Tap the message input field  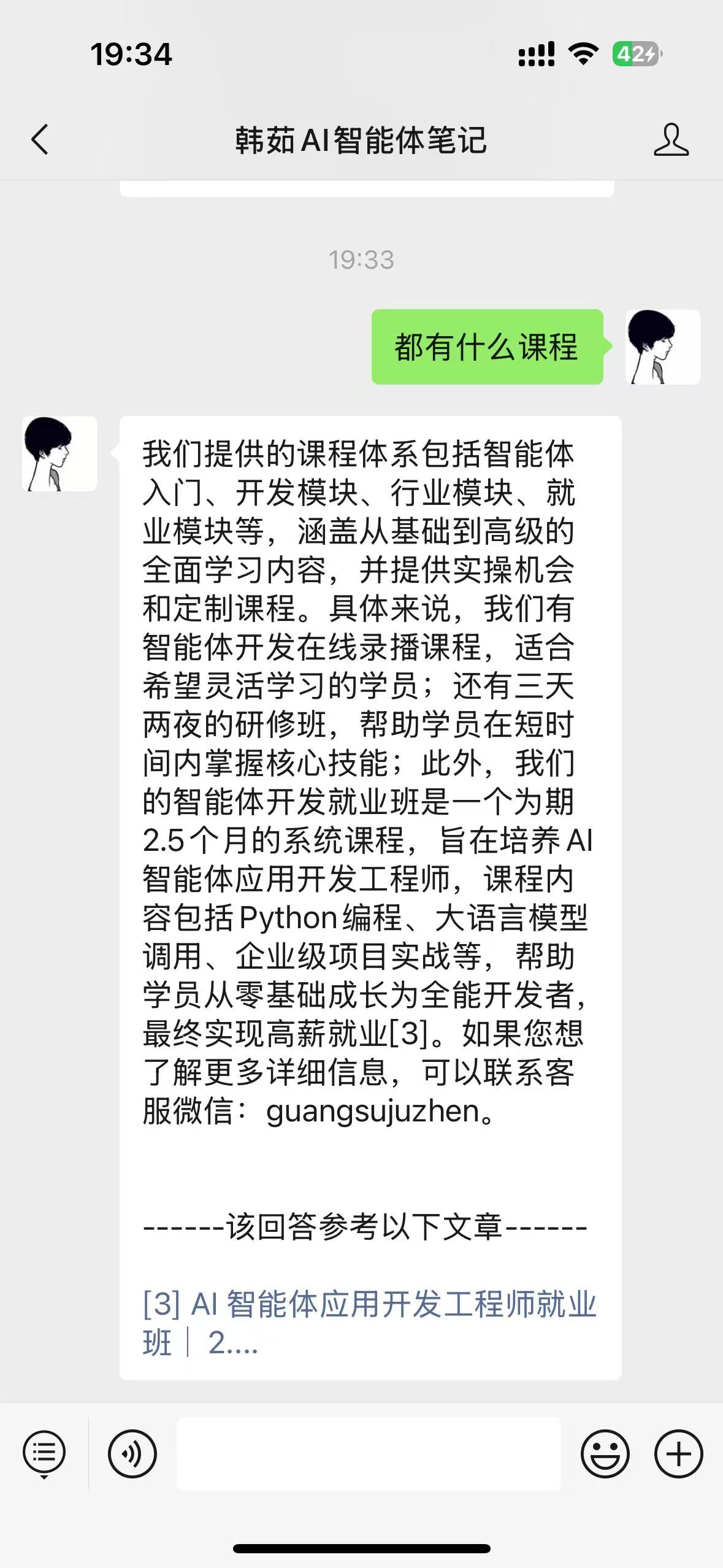click(x=369, y=1453)
